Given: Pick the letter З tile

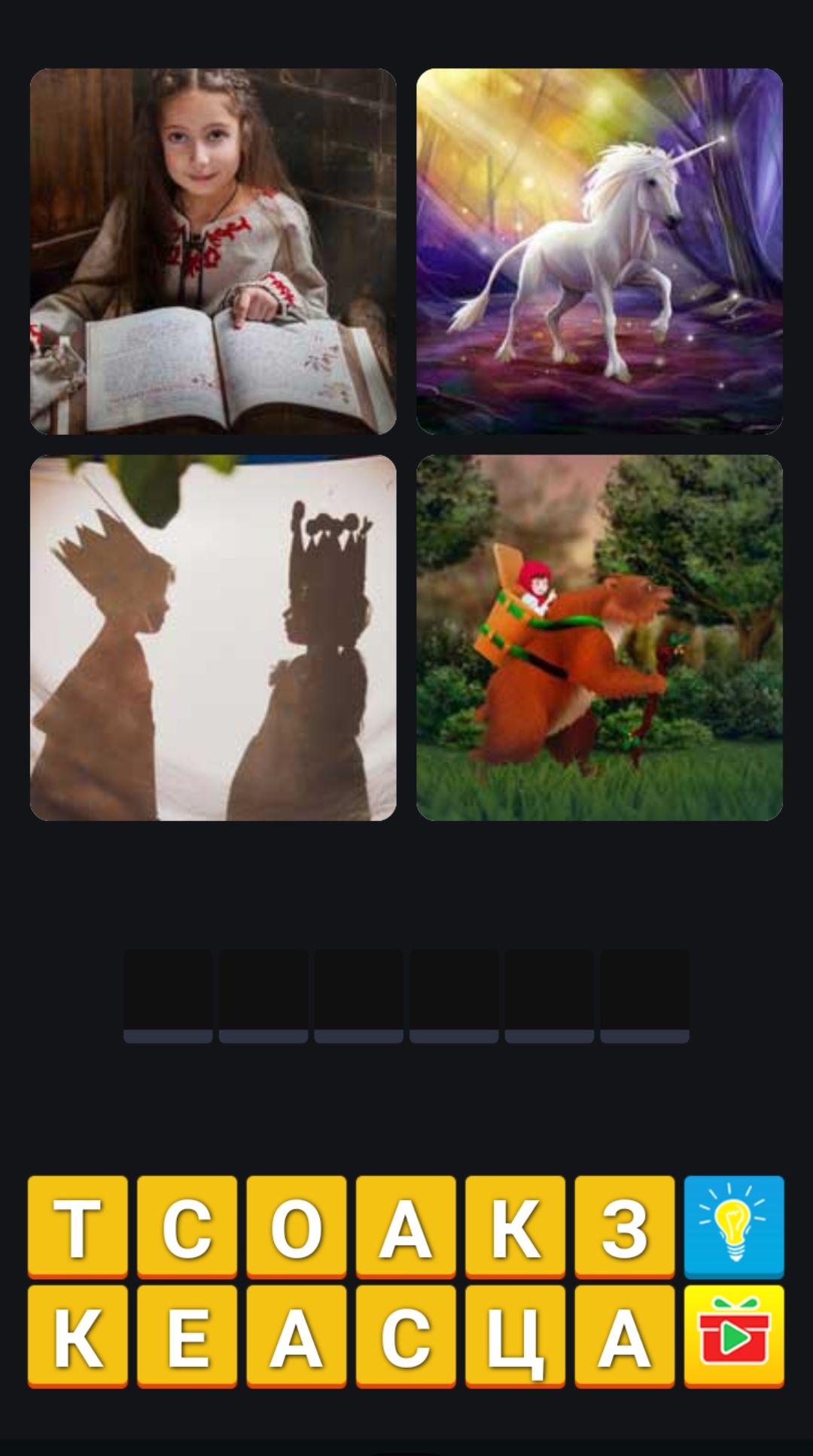Looking at the screenshot, I should (x=625, y=1226).
